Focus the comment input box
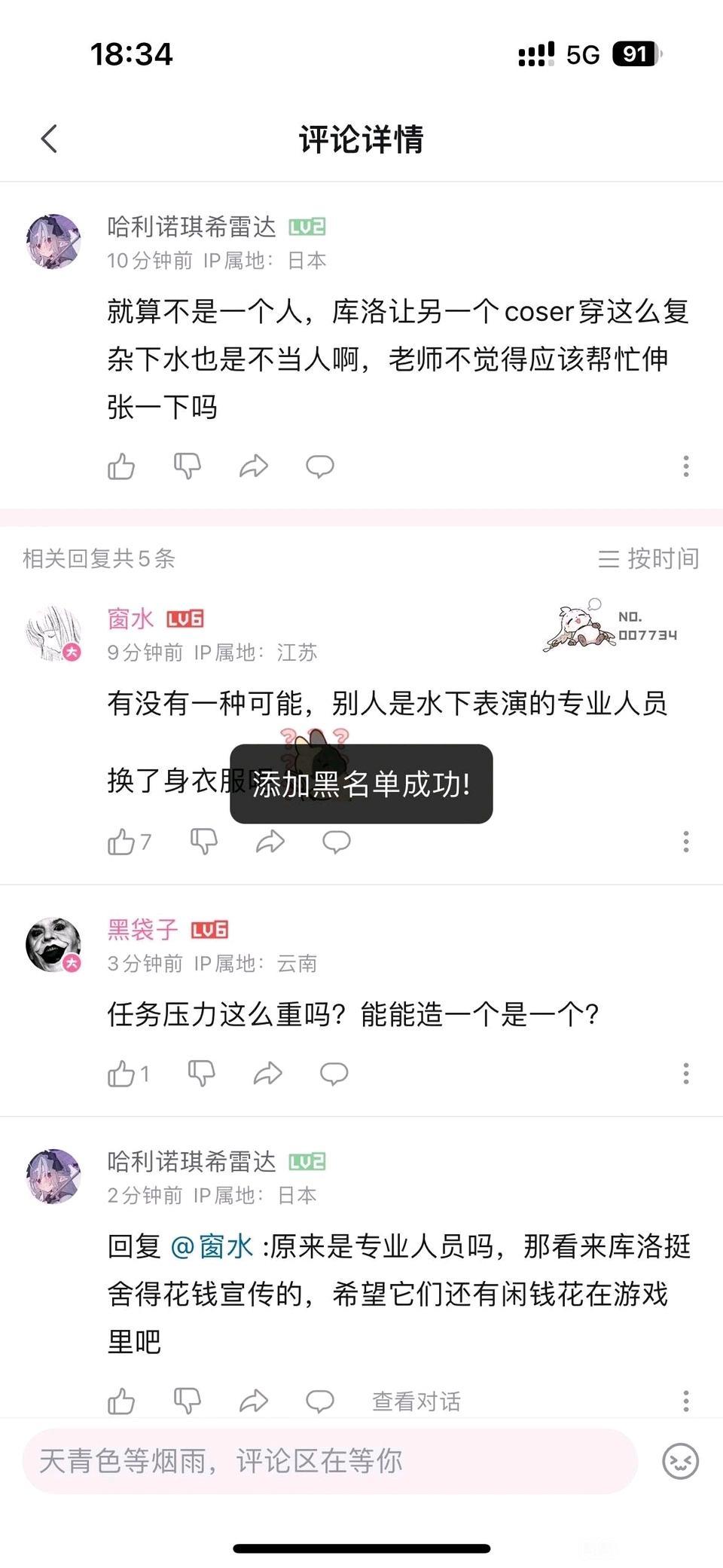723x1568 pixels. click(330, 1461)
